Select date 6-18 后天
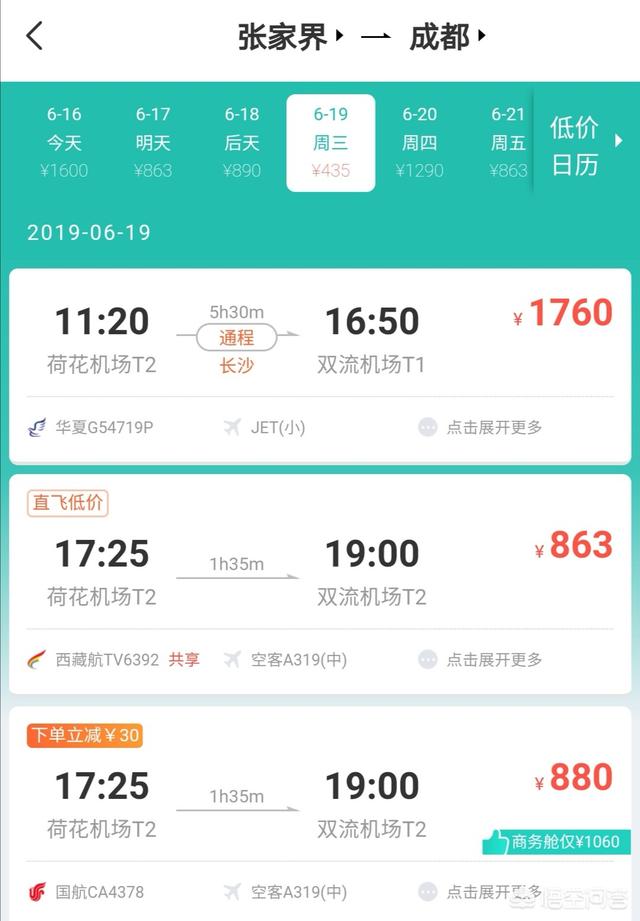Image resolution: width=640 pixels, height=921 pixels. click(242, 142)
